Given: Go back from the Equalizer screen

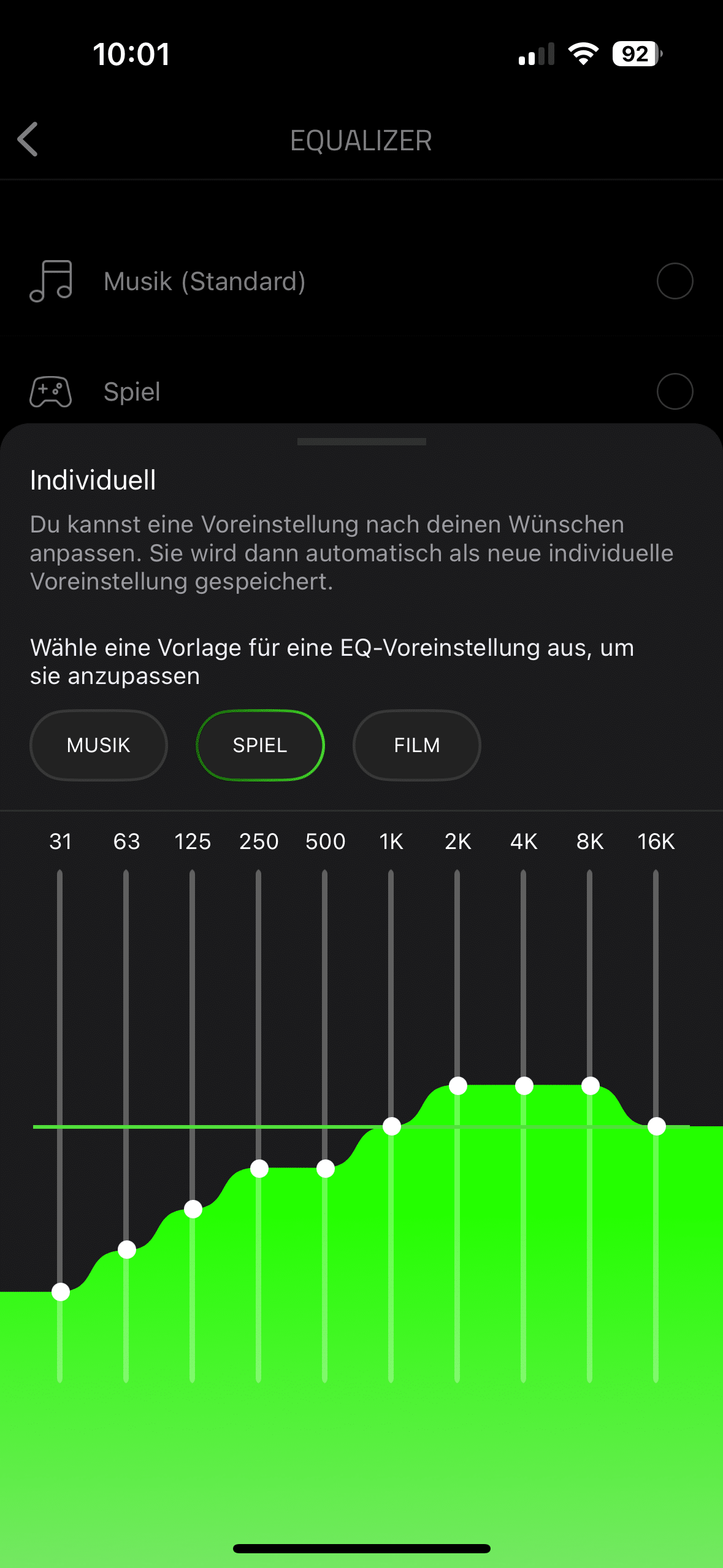Looking at the screenshot, I should (28, 139).
